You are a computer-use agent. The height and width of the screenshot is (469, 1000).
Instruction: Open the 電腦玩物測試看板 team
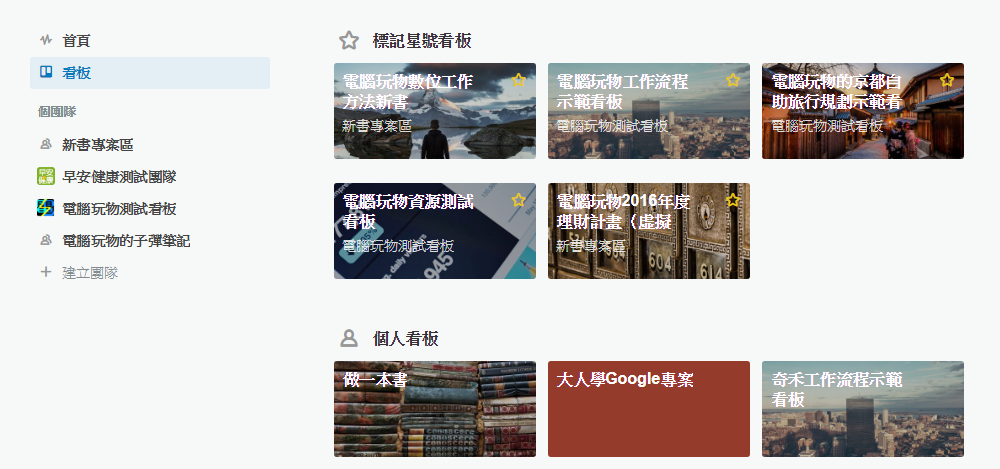pos(118,209)
